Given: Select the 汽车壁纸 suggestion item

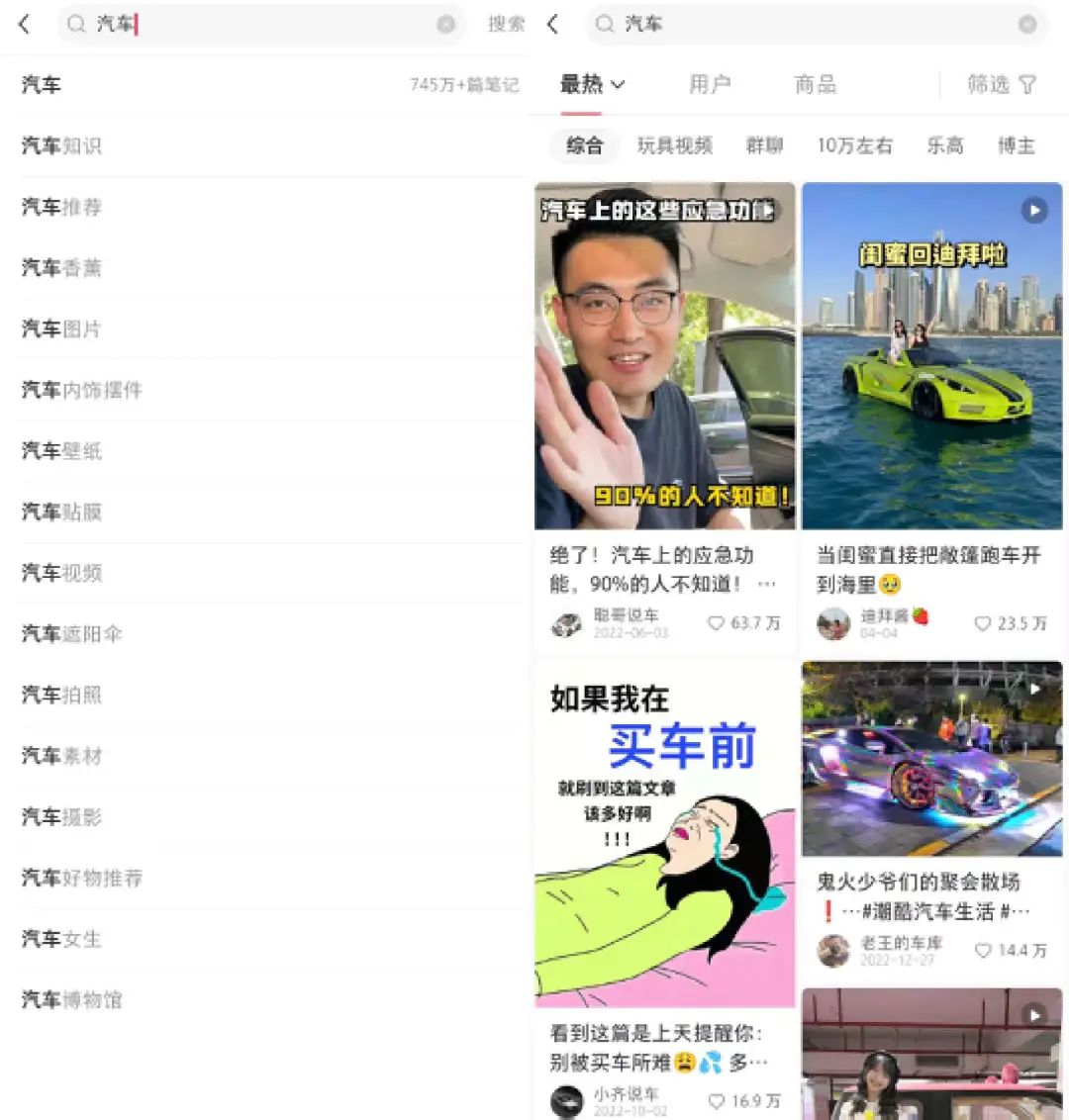Looking at the screenshot, I should pyautogui.click(x=61, y=451).
